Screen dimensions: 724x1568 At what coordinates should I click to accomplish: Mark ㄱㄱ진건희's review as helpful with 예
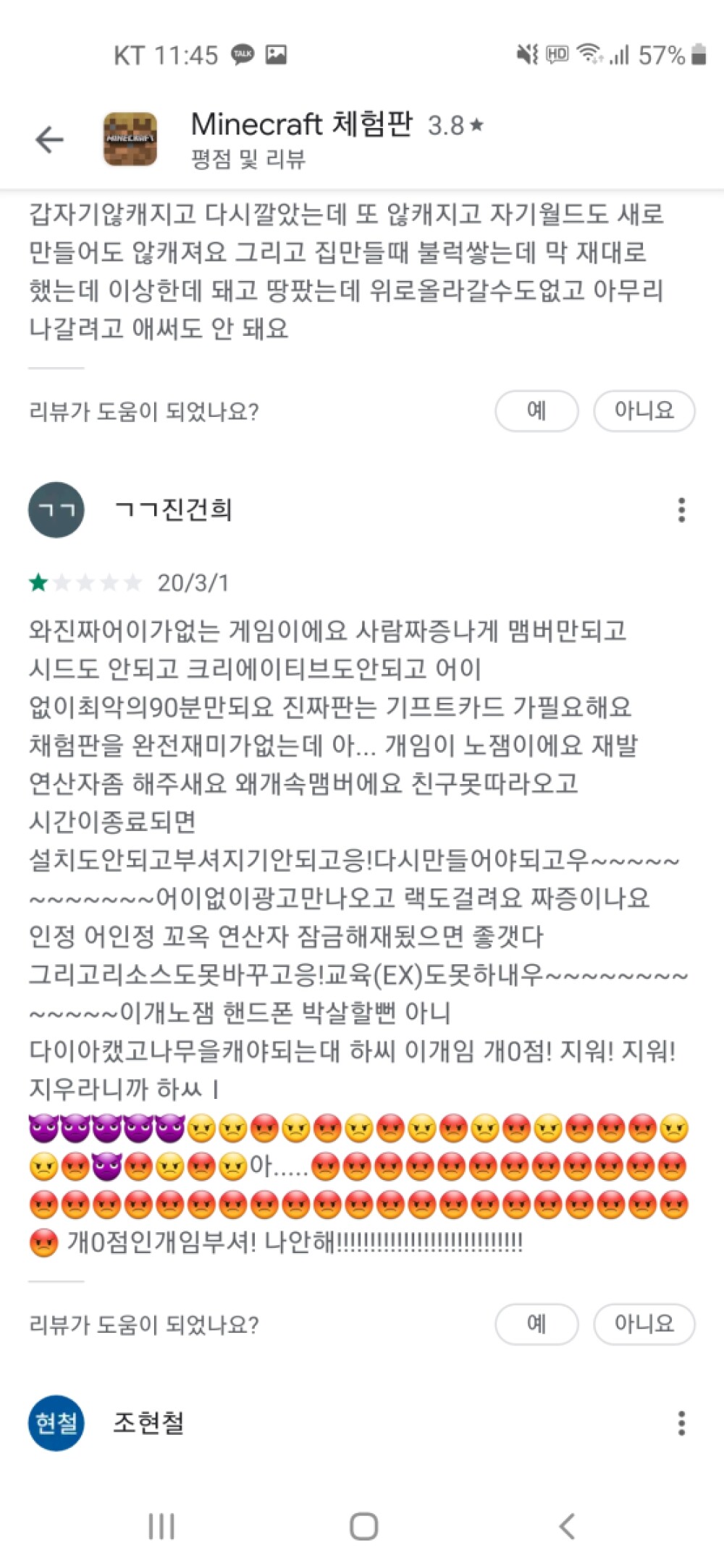(536, 1324)
